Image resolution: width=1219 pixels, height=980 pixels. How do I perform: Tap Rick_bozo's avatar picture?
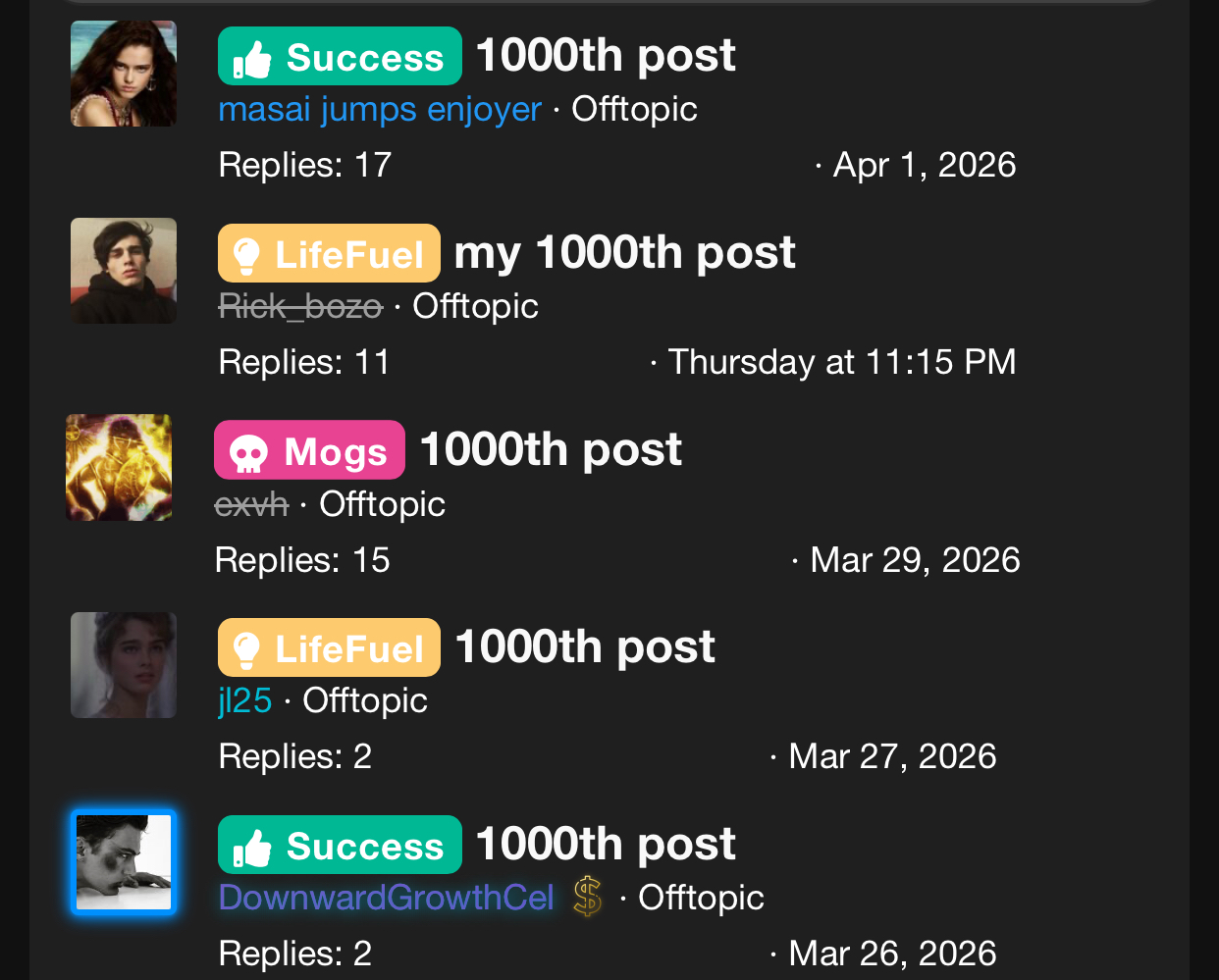click(124, 271)
